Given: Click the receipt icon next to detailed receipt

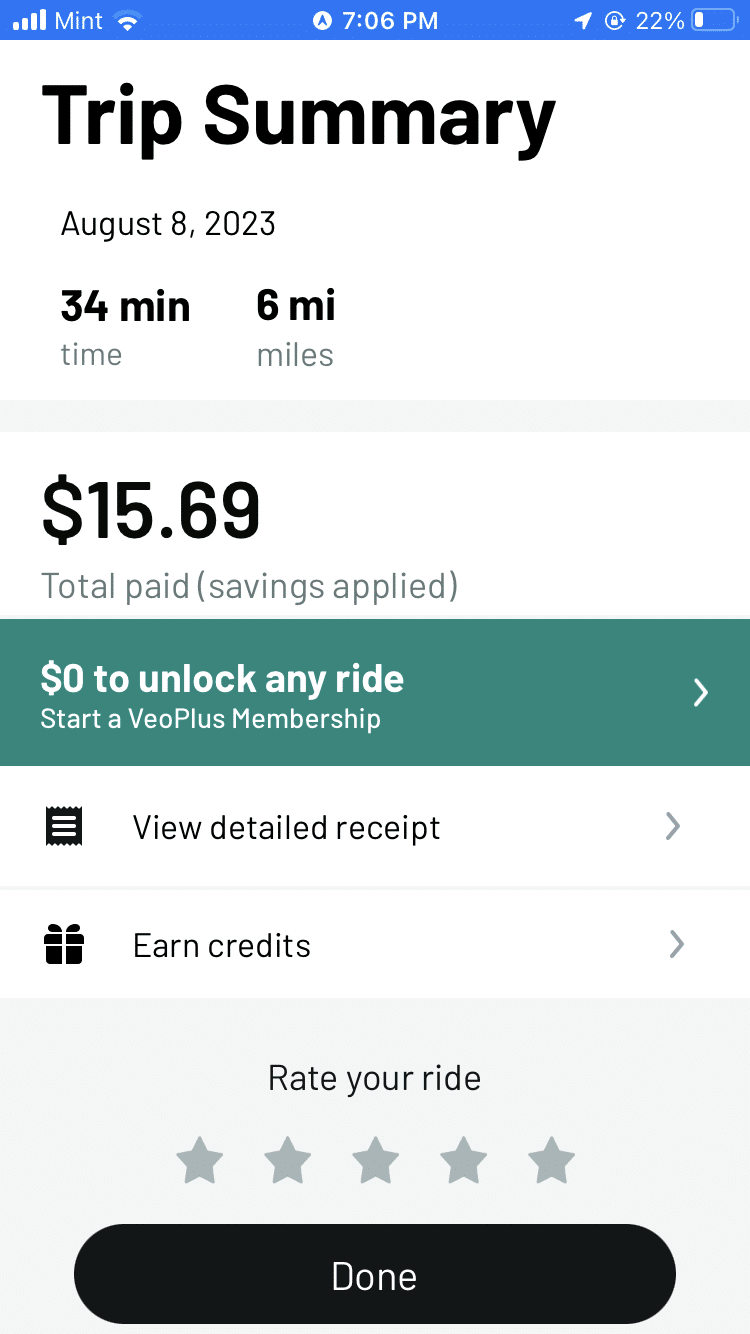Looking at the screenshot, I should coord(64,826).
